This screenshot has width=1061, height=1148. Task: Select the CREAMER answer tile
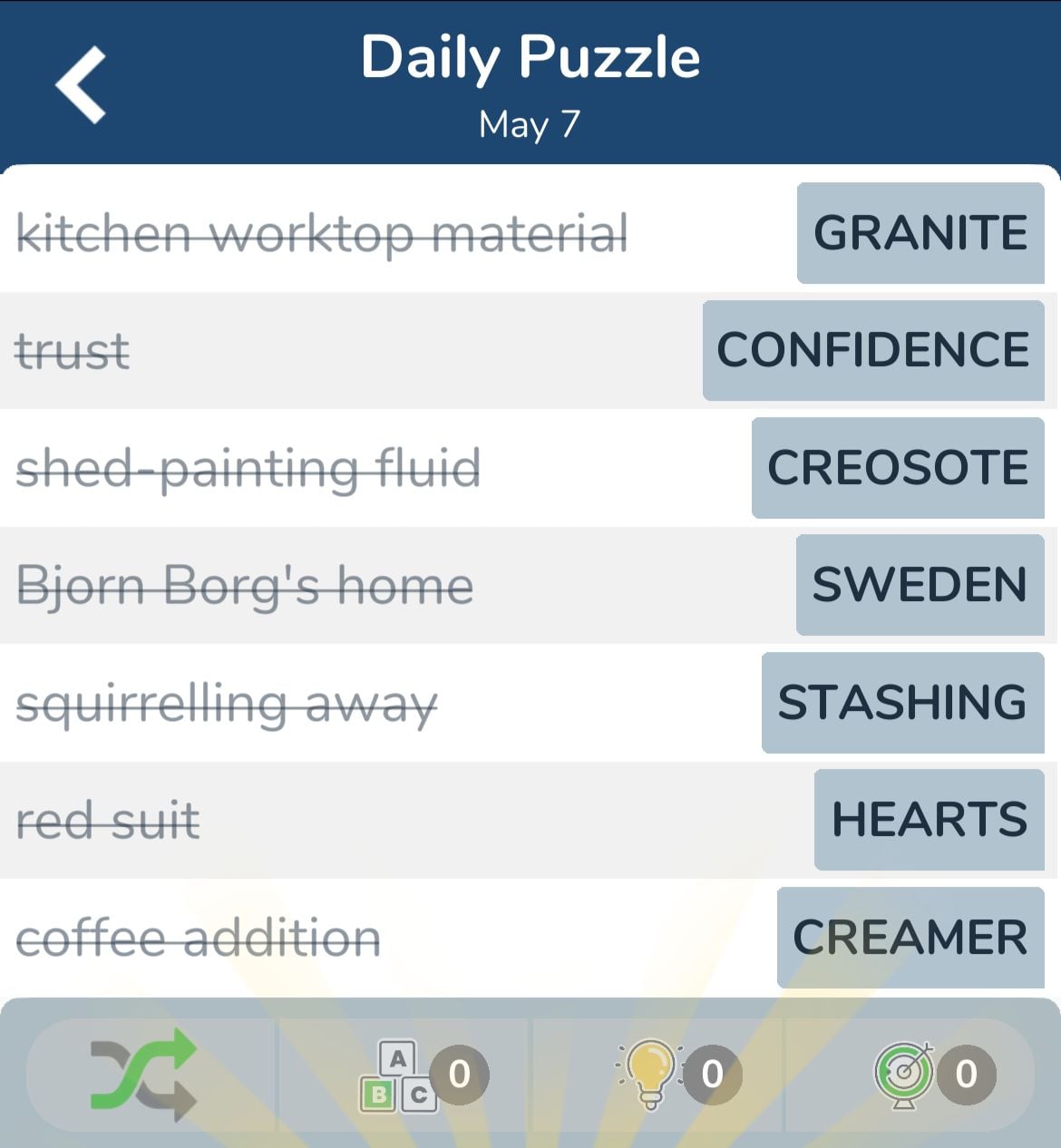(910, 938)
